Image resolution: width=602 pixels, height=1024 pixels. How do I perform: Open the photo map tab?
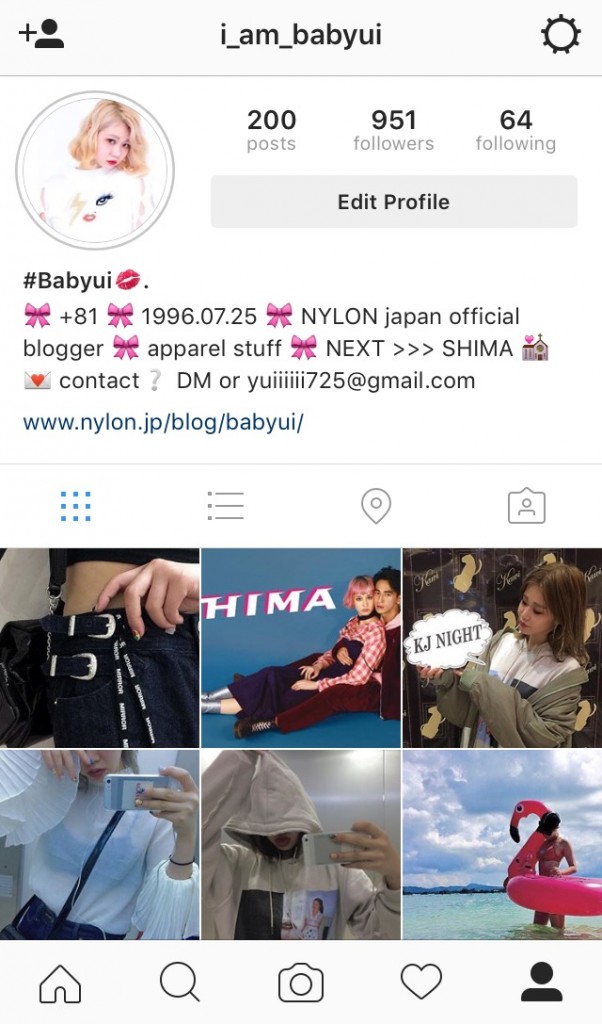(x=375, y=506)
